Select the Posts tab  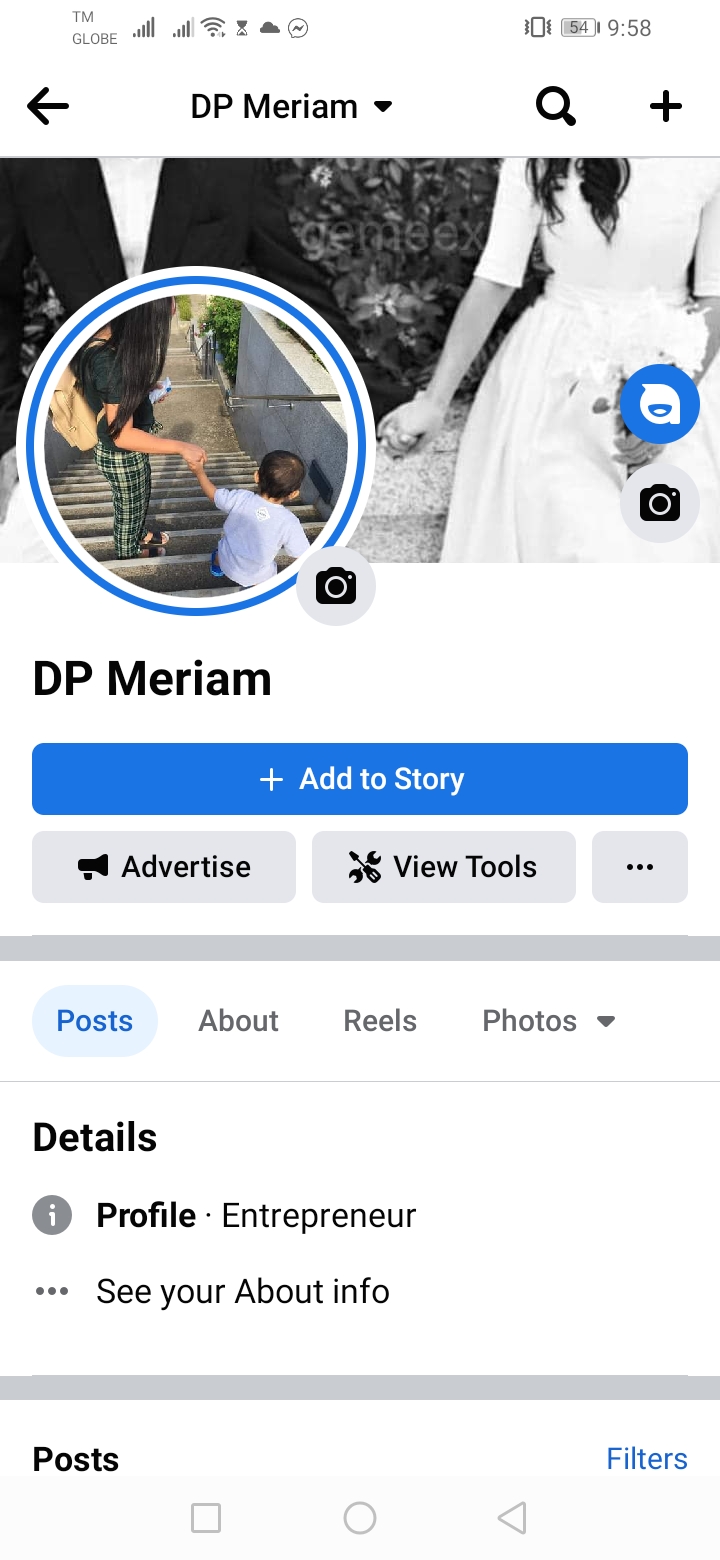click(x=95, y=1021)
